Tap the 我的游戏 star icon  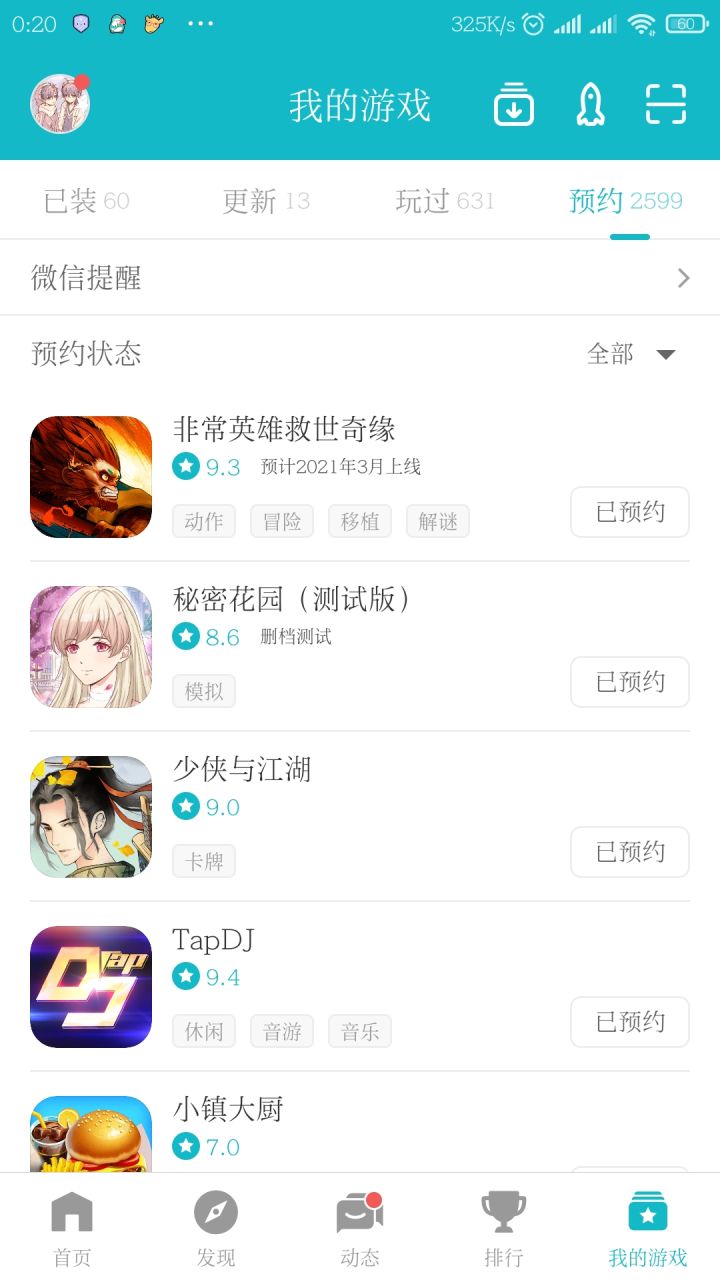[x=647, y=1212]
